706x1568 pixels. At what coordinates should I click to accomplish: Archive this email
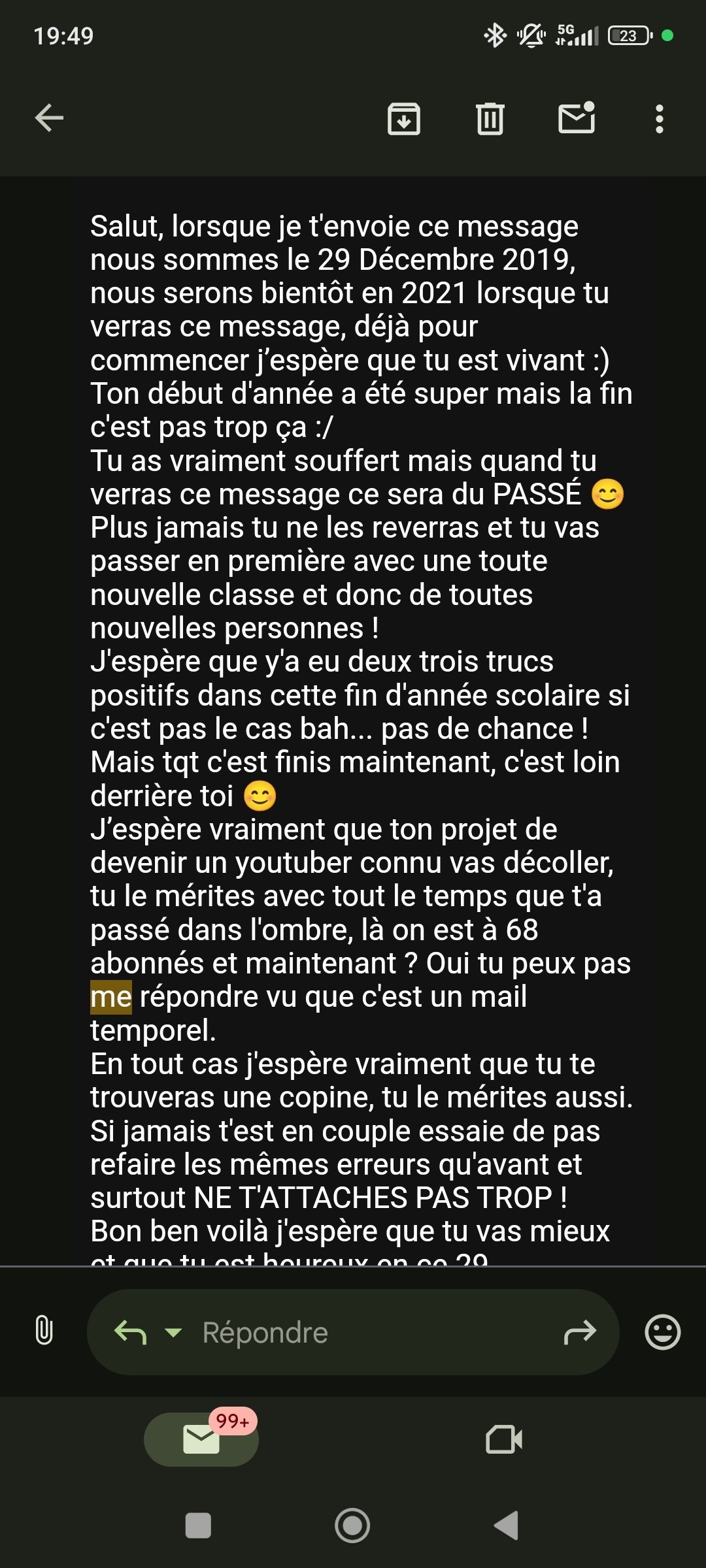click(404, 119)
